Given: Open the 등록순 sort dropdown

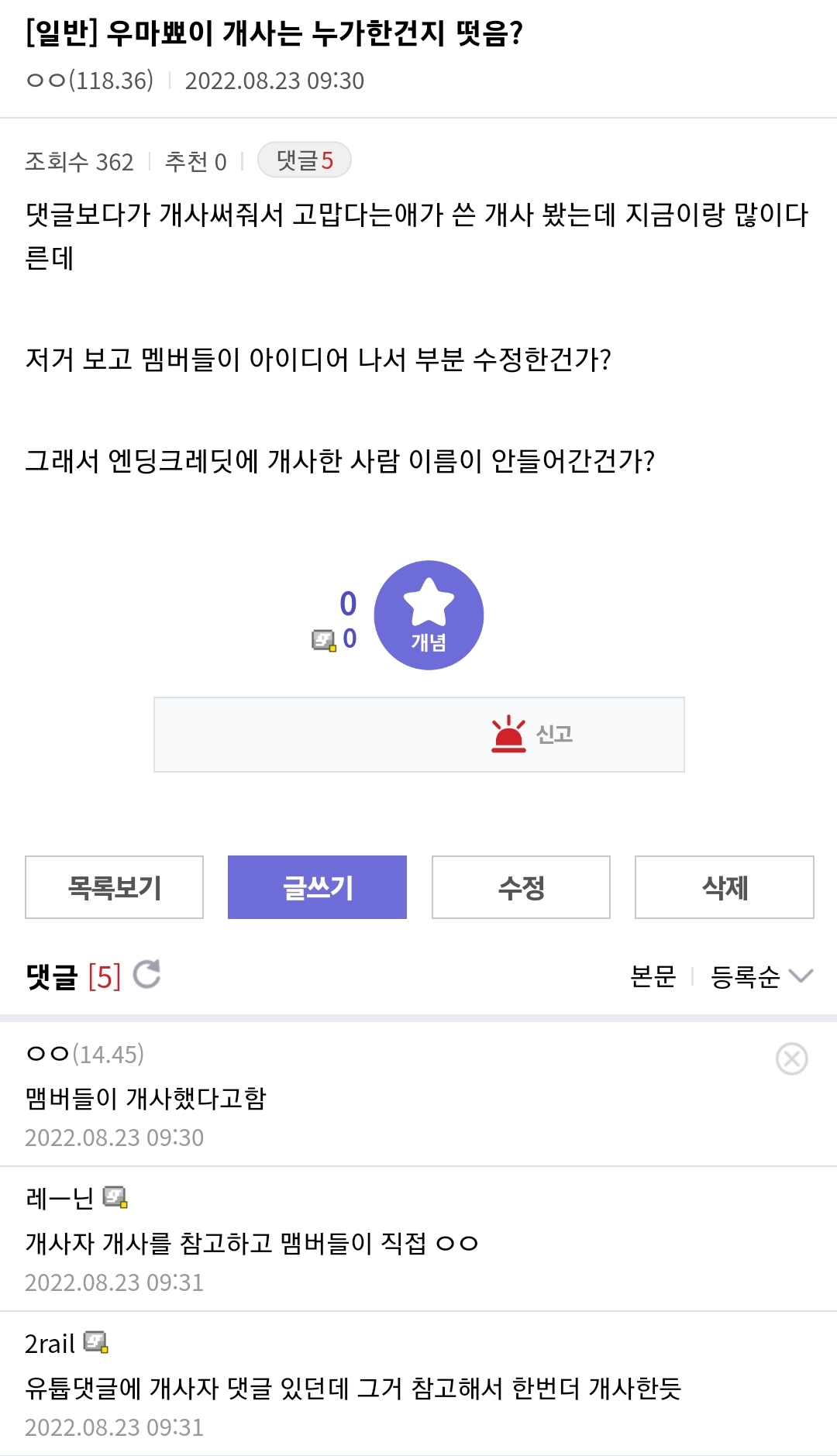Looking at the screenshot, I should tap(762, 976).
